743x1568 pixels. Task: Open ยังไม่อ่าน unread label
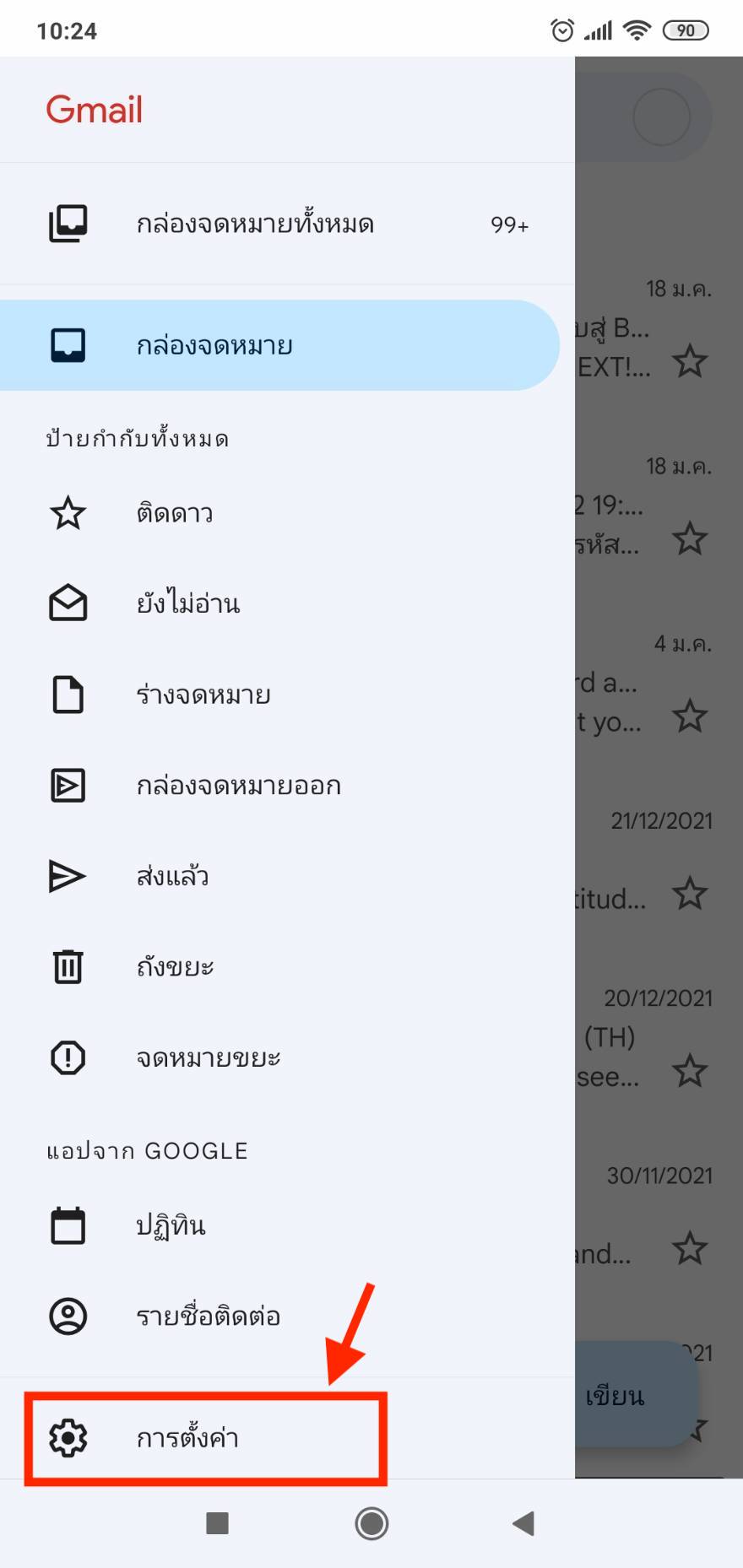pyautogui.click(x=287, y=603)
